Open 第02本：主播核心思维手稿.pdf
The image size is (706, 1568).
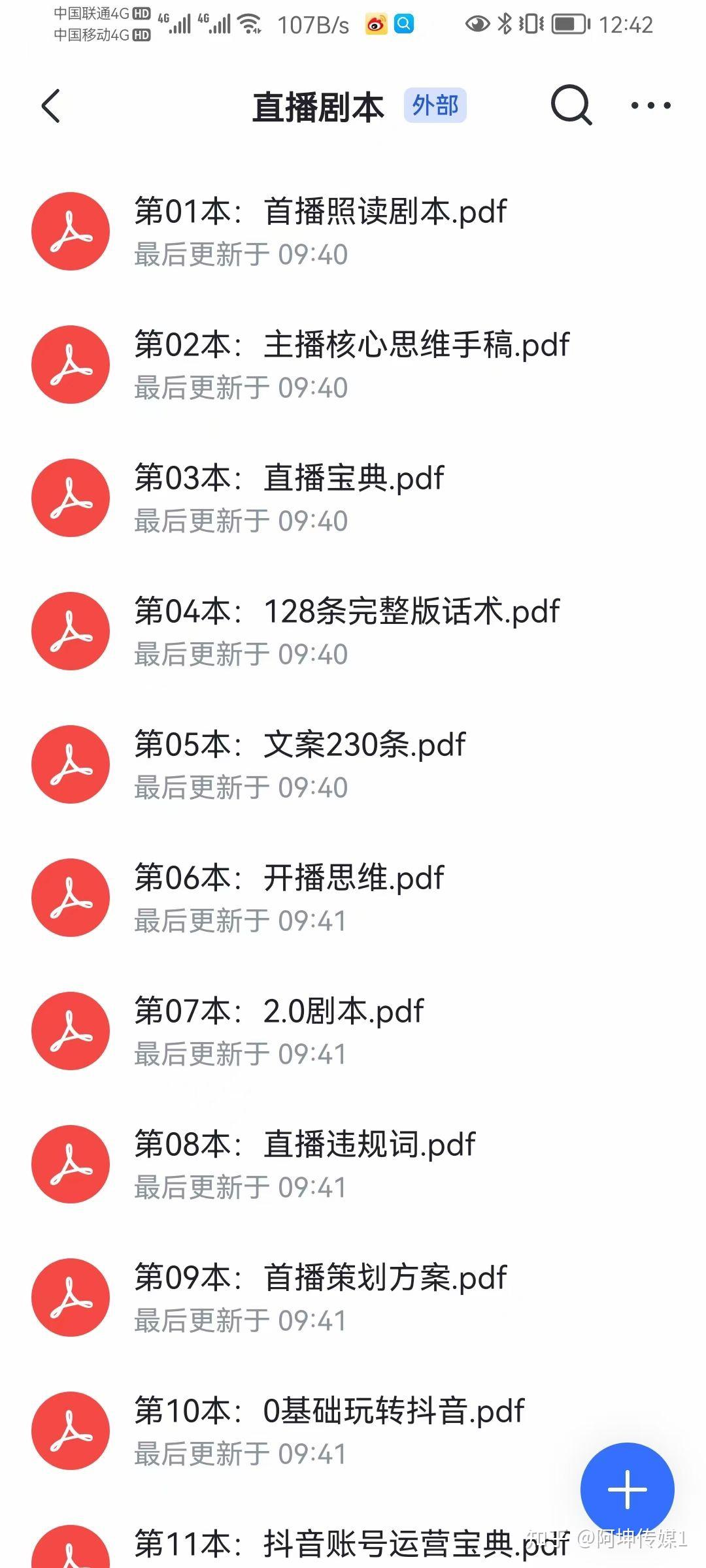click(x=353, y=365)
